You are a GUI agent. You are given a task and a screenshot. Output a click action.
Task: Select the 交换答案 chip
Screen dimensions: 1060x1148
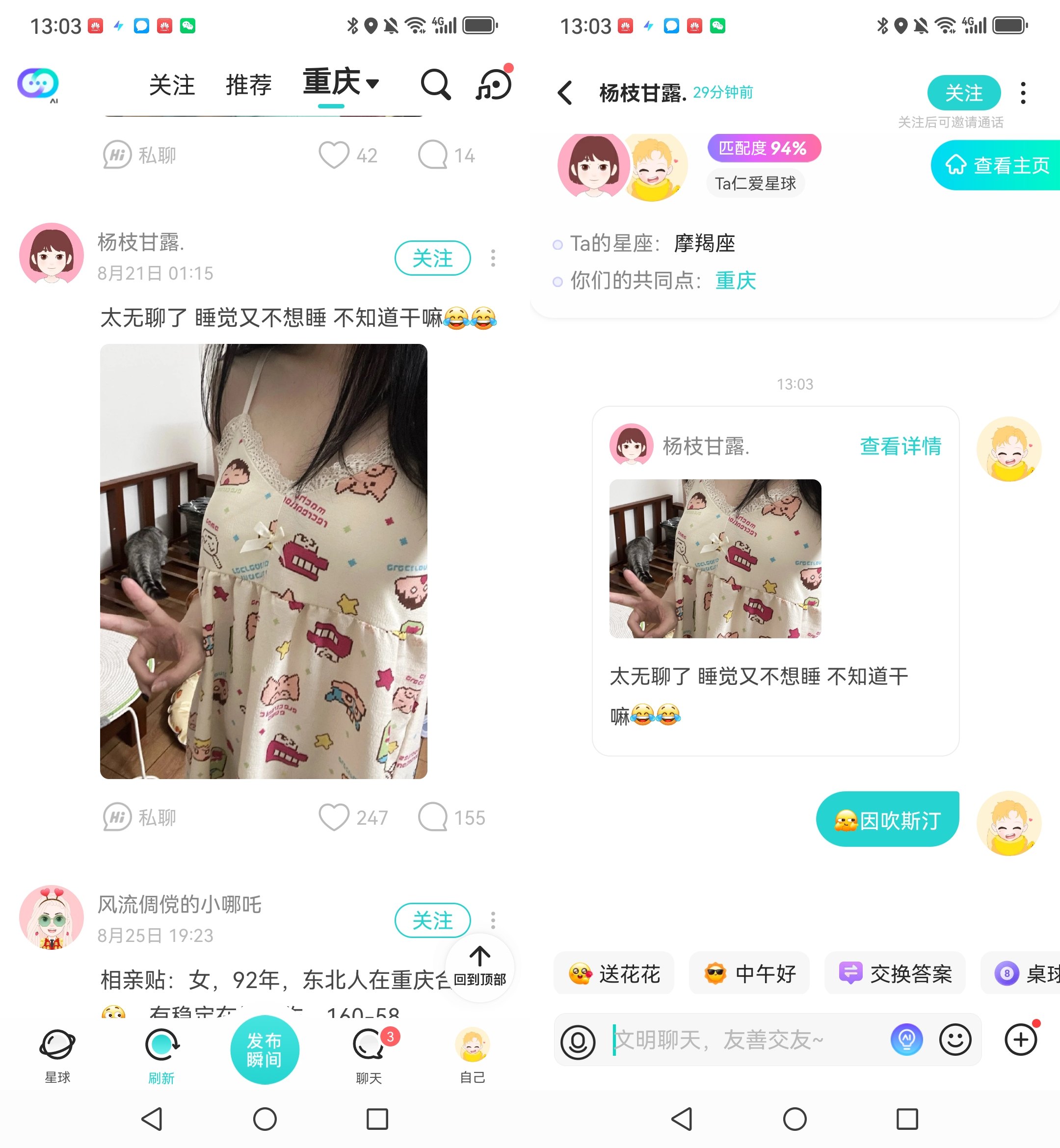(x=895, y=973)
